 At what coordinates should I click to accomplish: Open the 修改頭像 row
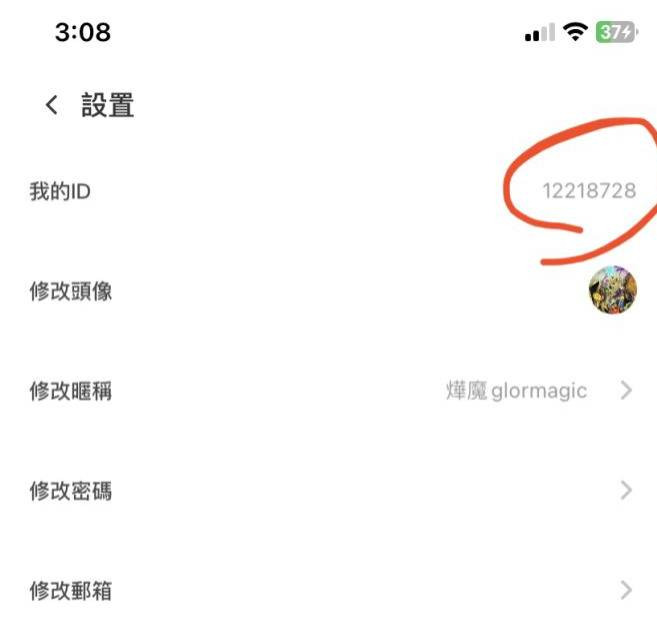point(70,291)
